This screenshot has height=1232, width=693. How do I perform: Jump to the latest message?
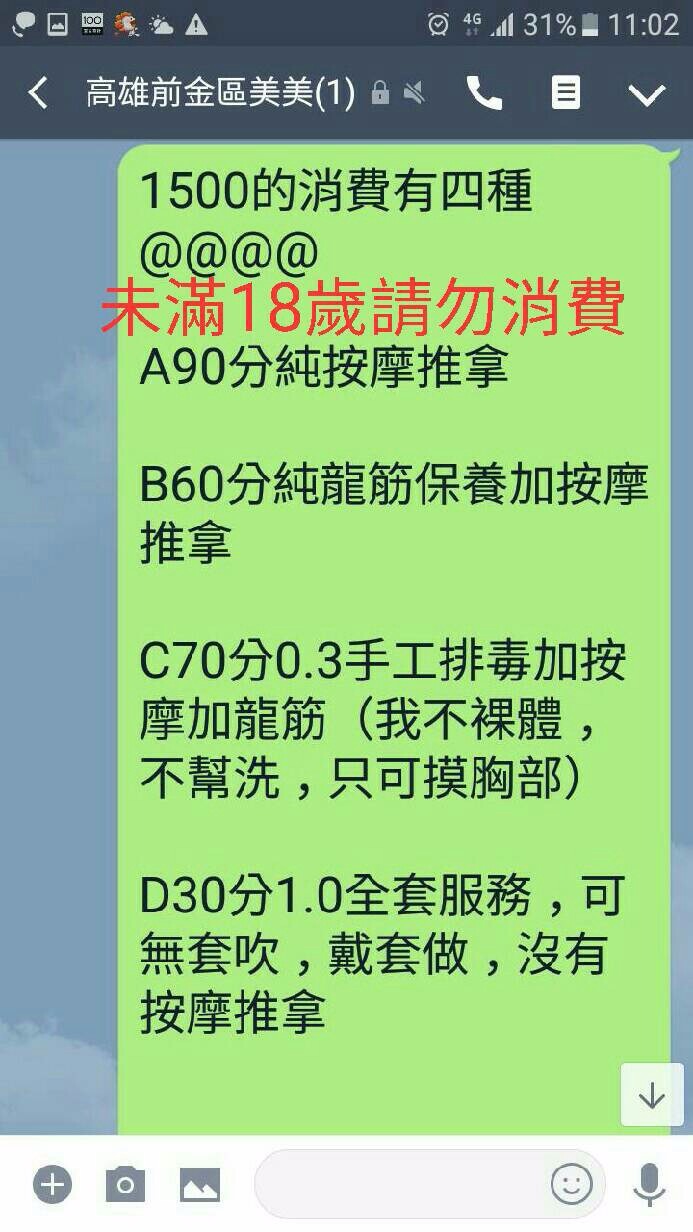[651, 1095]
